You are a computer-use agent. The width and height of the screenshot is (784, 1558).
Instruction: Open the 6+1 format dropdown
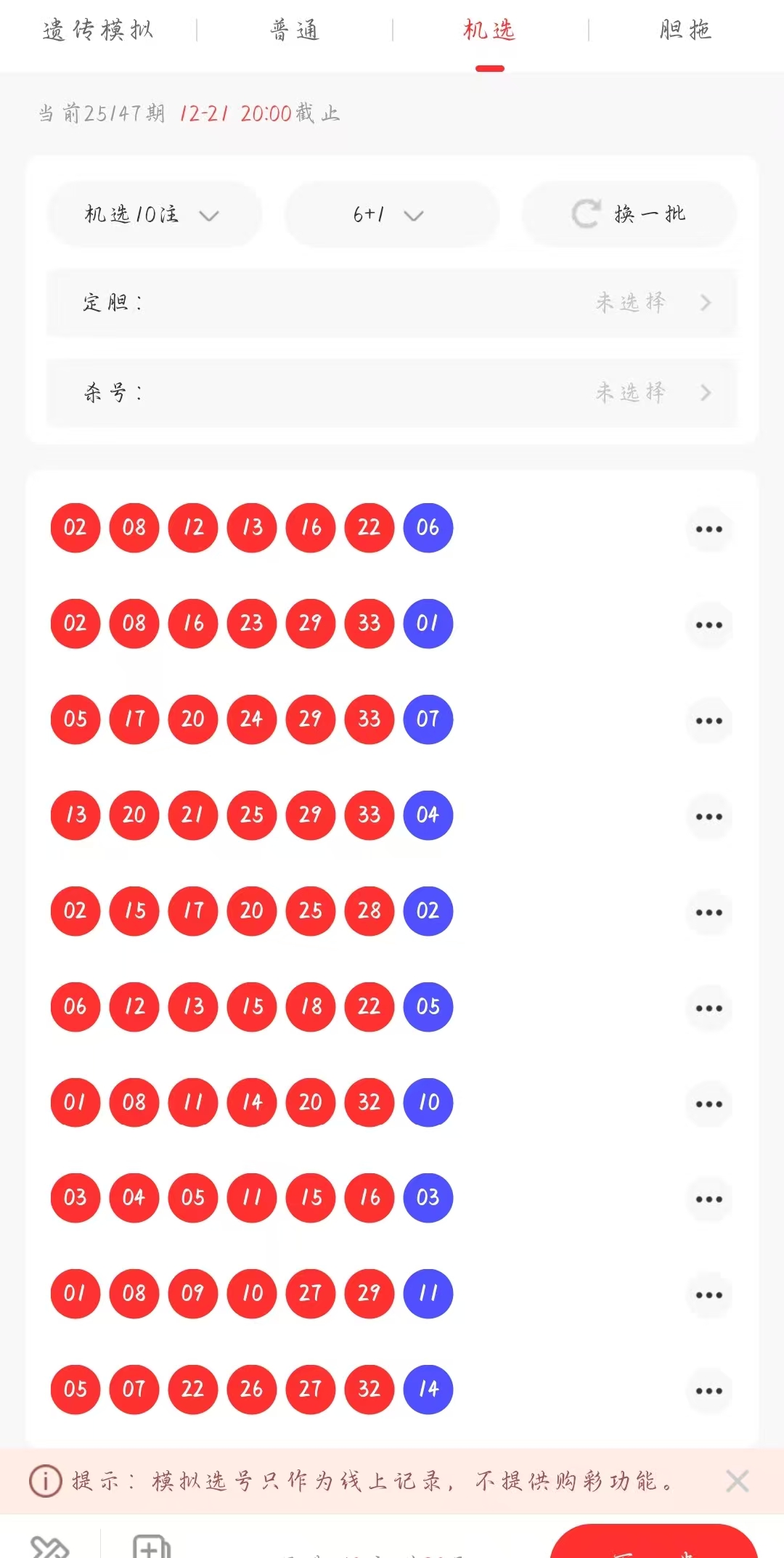(391, 215)
